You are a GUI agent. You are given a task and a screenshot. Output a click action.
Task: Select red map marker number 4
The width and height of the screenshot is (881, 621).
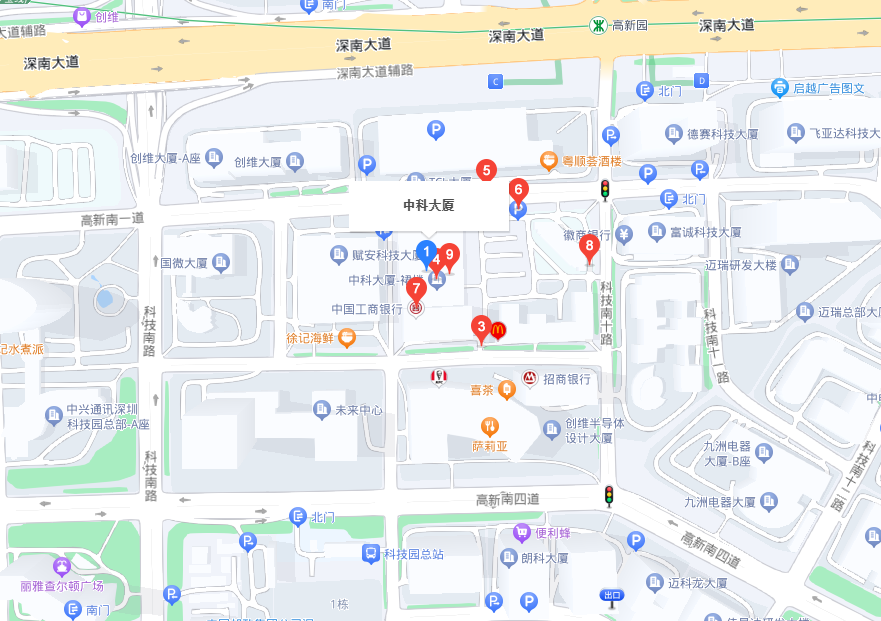point(436,260)
